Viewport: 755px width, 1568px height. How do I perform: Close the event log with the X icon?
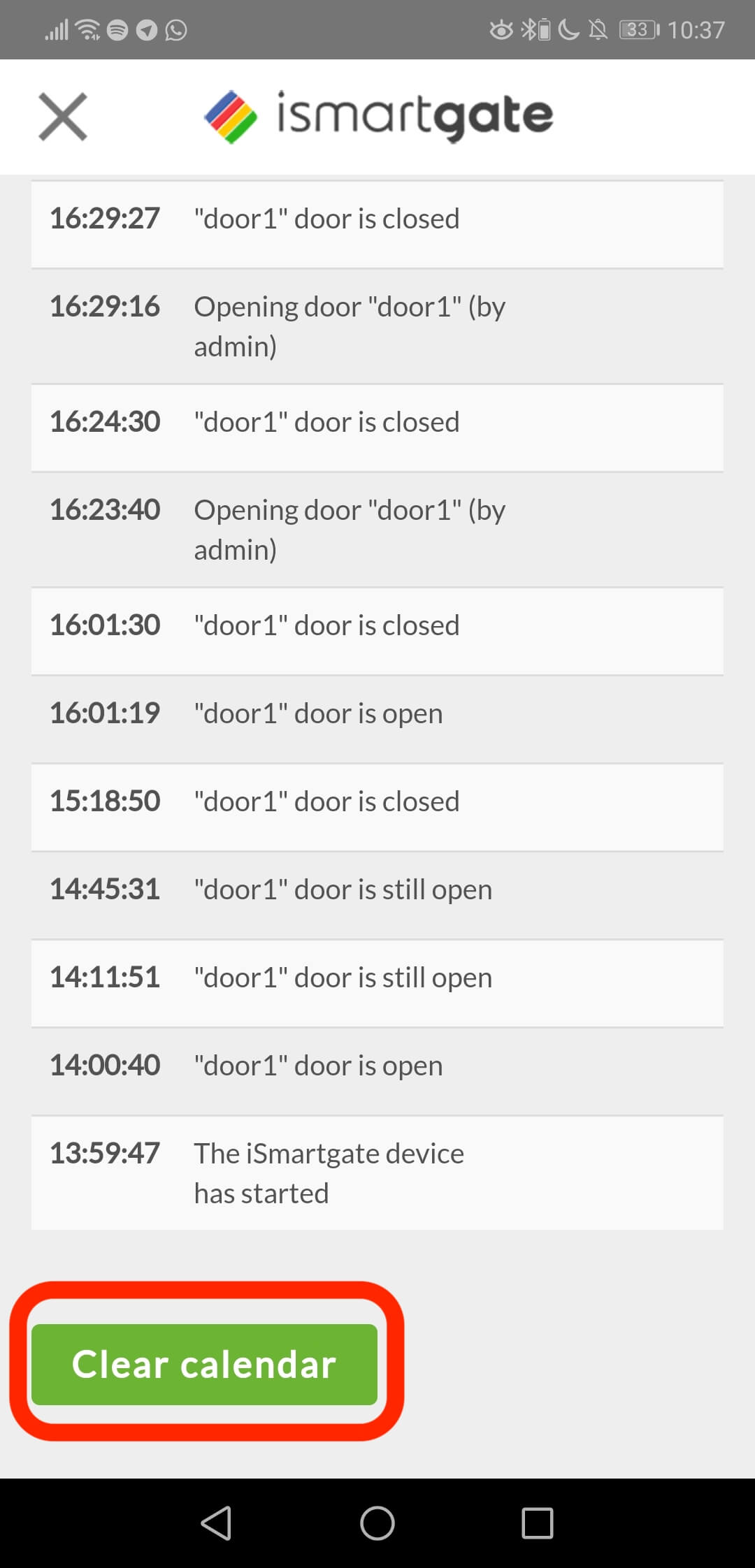[63, 117]
